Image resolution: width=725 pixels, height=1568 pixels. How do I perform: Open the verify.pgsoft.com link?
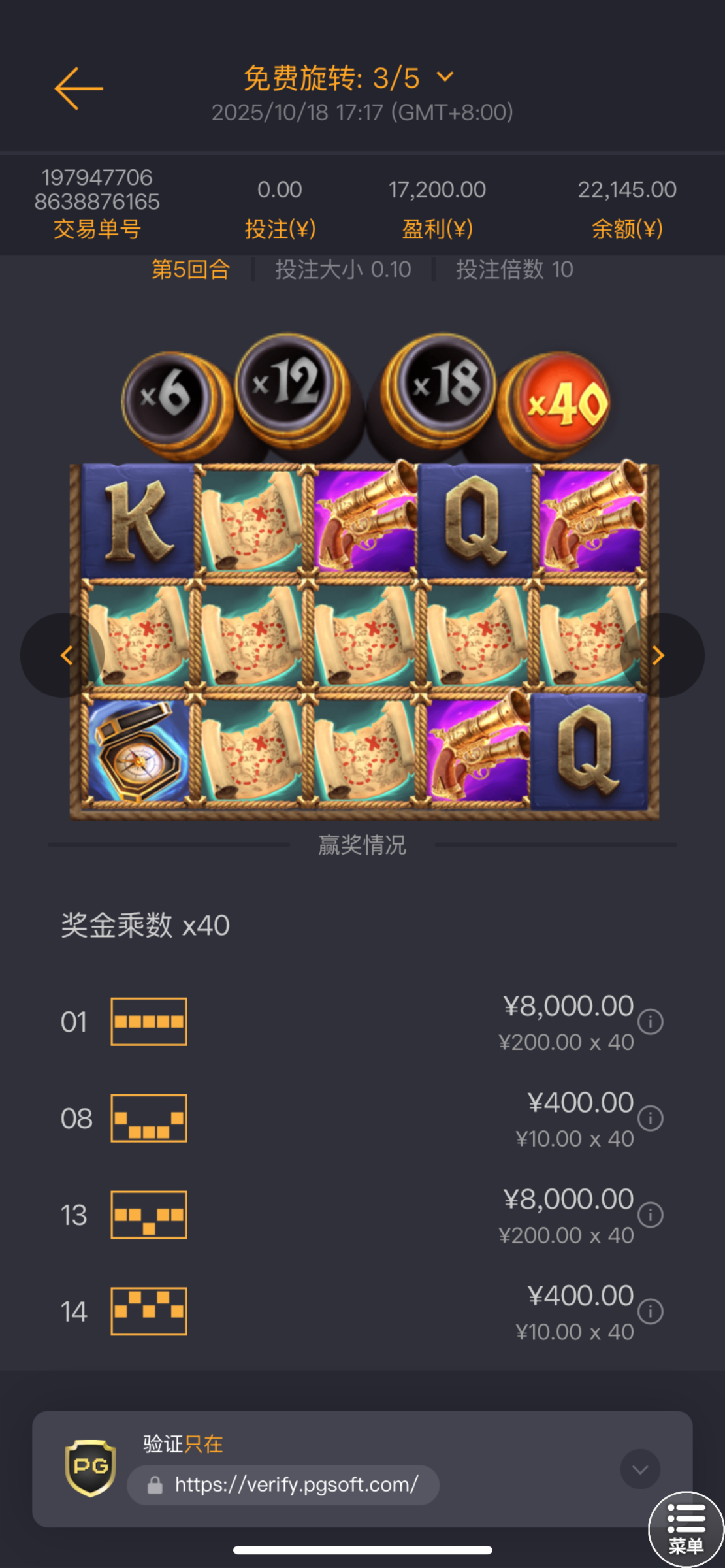coord(296,1485)
